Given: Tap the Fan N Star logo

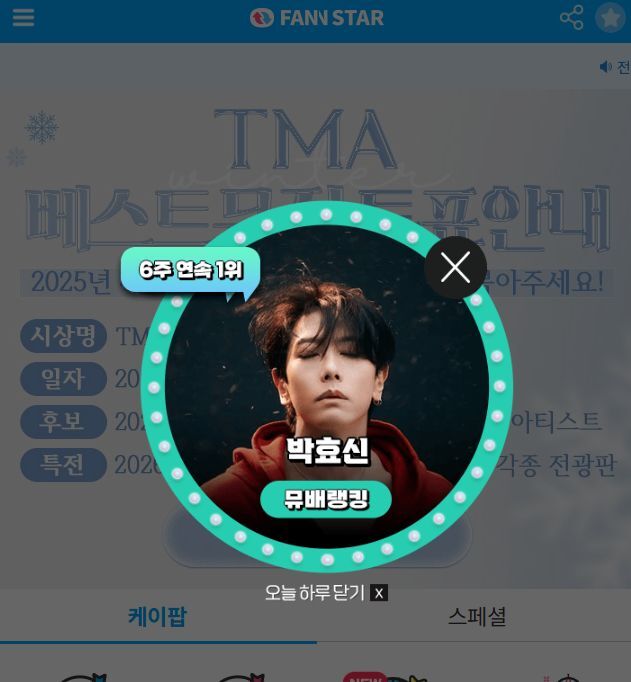Looking at the screenshot, I should pos(316,18).
